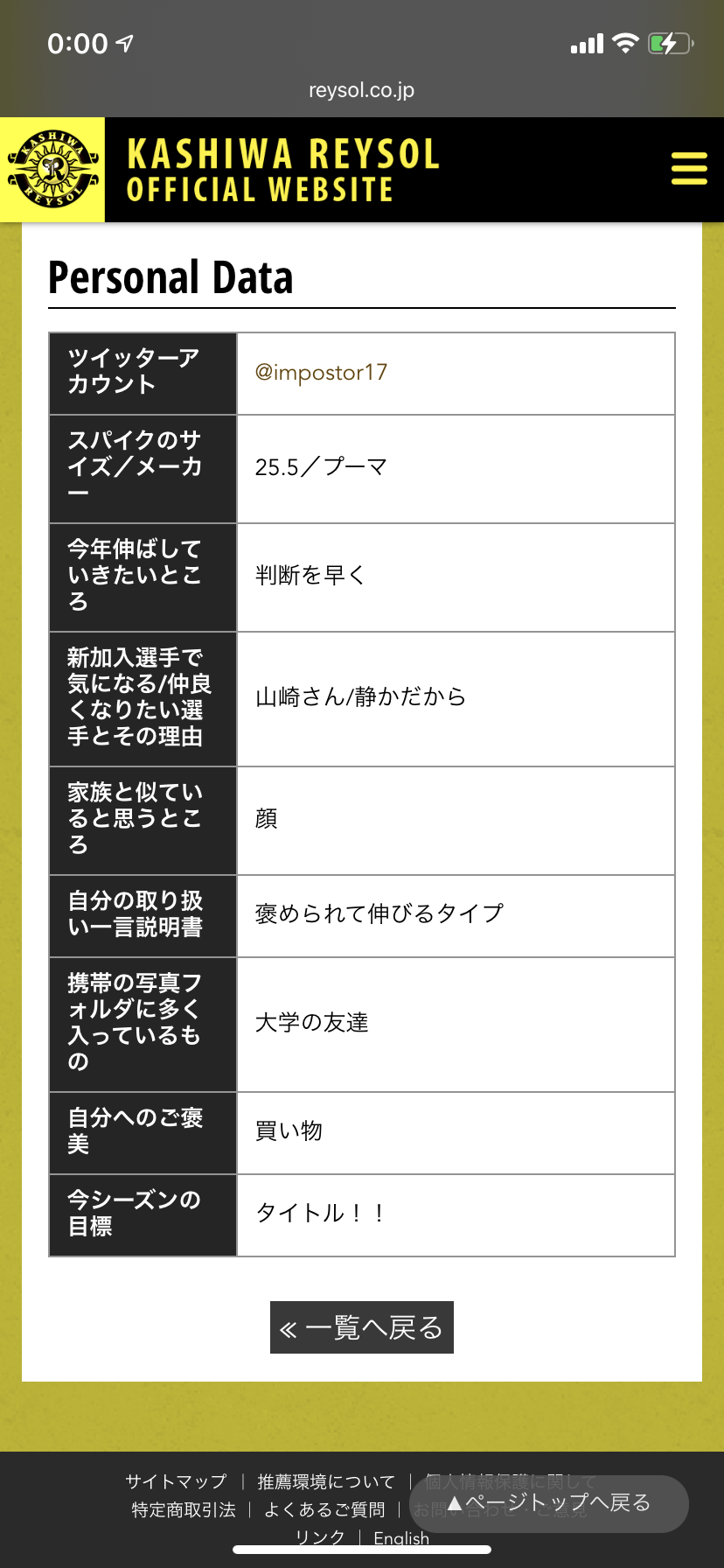Viewport: 724px width, 1568px height.
Task: Switch to the English site
Action: click(401, 1537)
